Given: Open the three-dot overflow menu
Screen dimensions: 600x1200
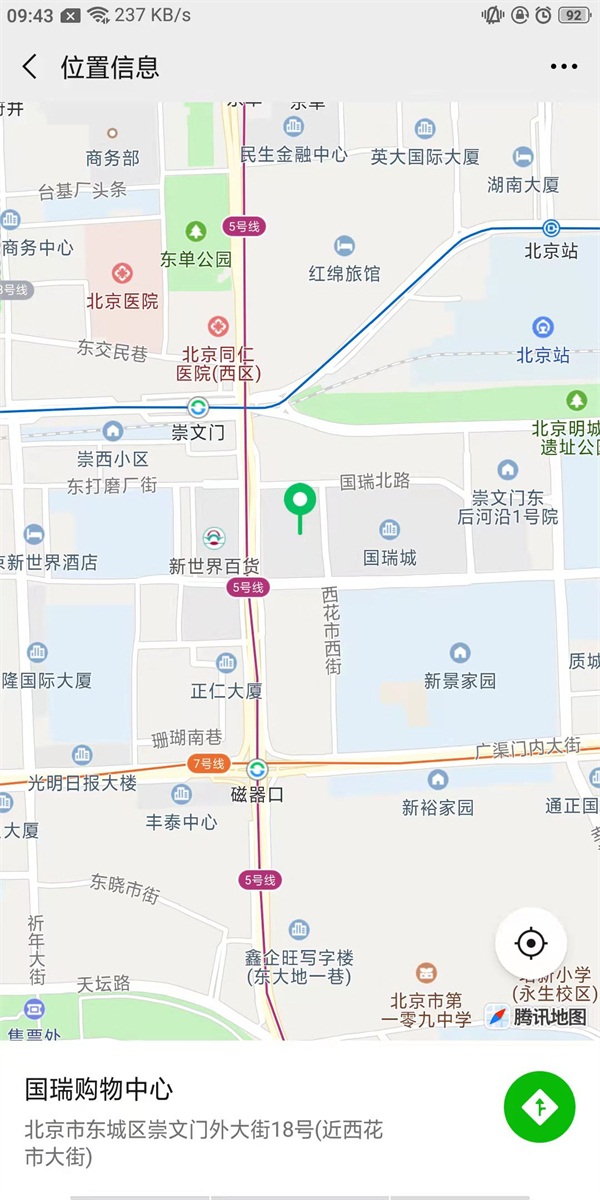Looking at the screenshot, I should point(564,67).
